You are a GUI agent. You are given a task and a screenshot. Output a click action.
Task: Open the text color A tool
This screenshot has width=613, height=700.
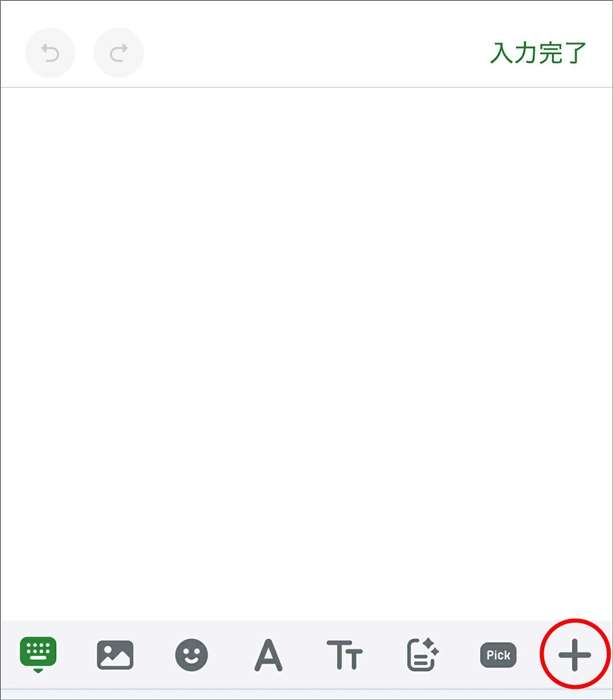[268, 656]
